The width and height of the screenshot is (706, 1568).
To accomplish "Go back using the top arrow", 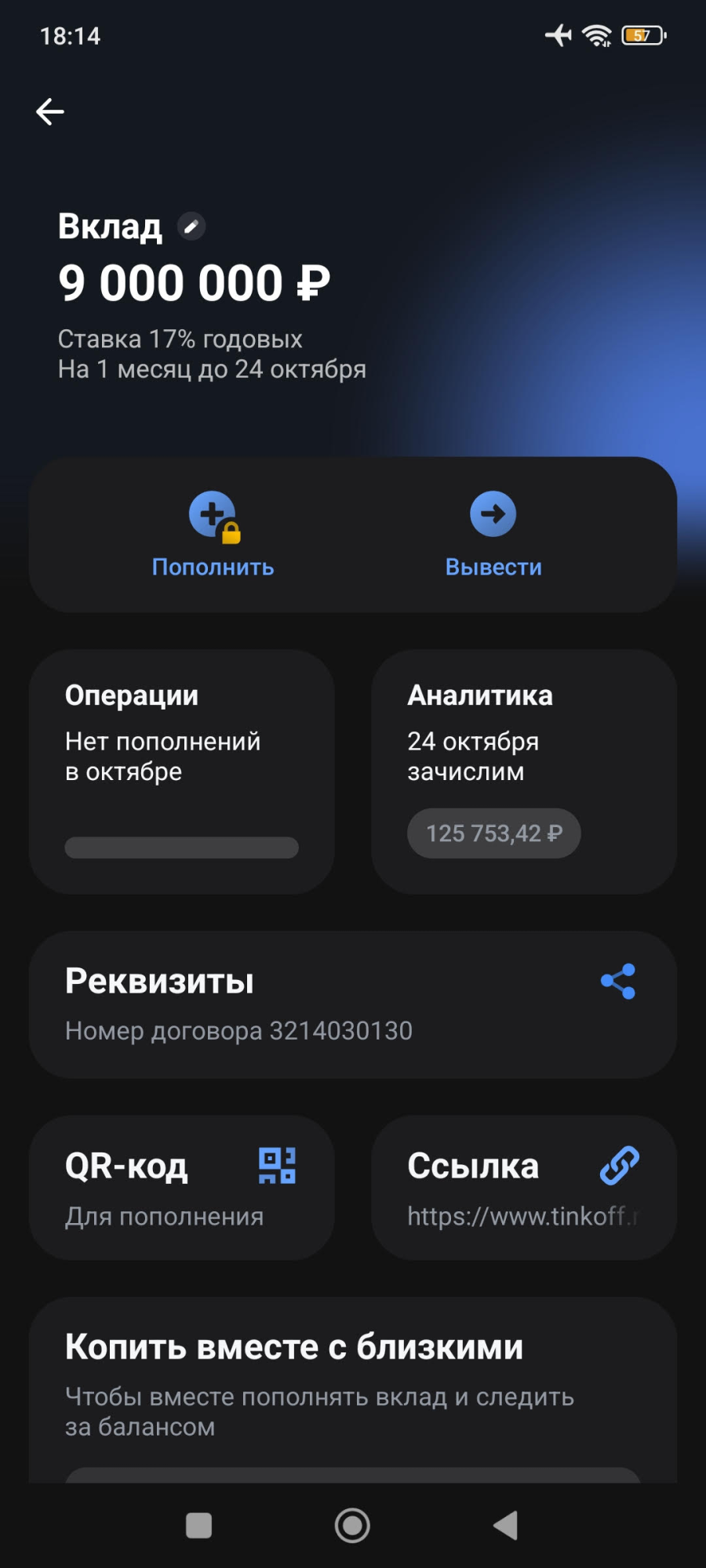I will pyautogui.click(x=50, y=112).
